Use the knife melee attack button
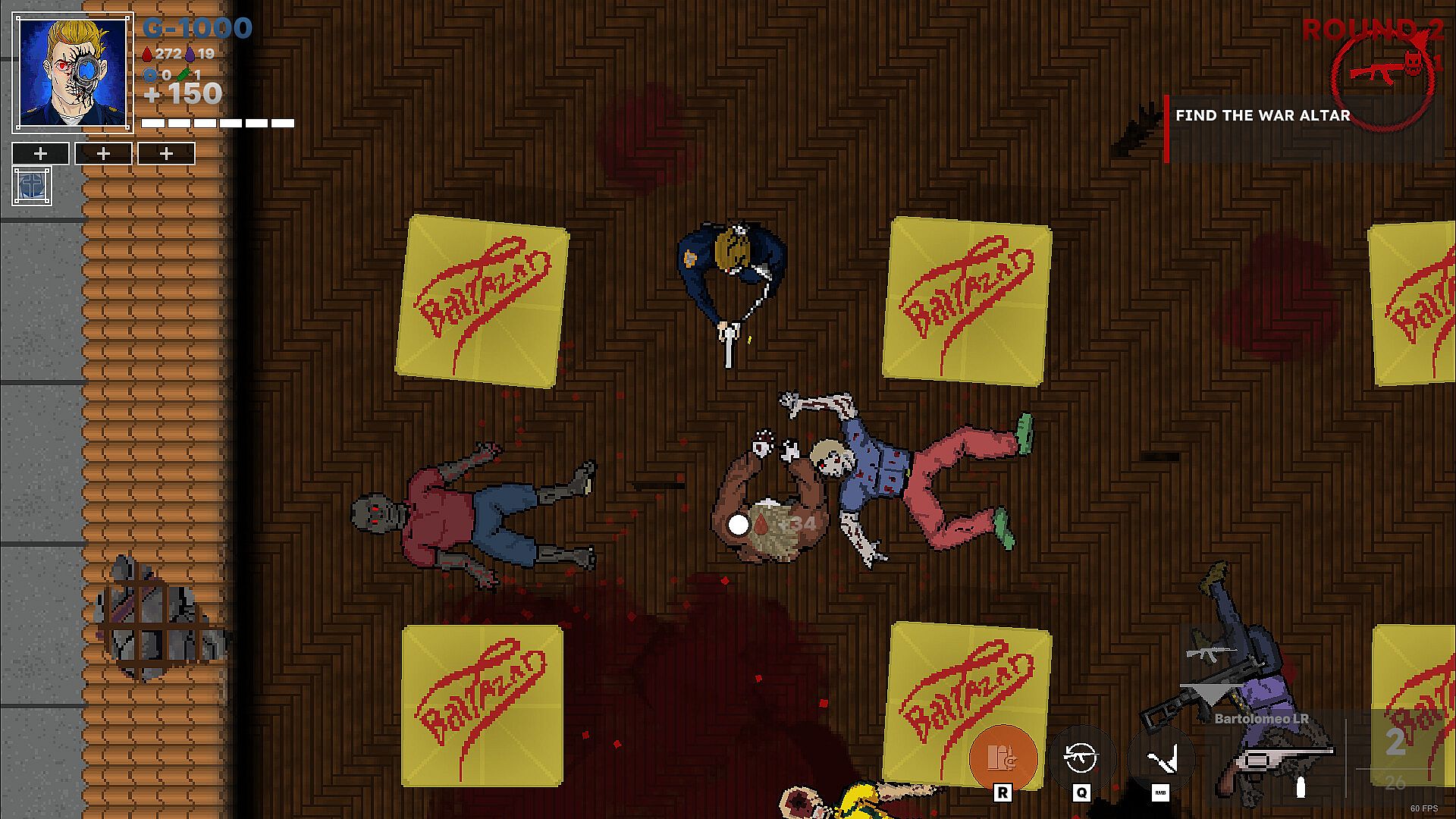The height and width of the screenshot is (819, 1456). tap(1161, 758)
